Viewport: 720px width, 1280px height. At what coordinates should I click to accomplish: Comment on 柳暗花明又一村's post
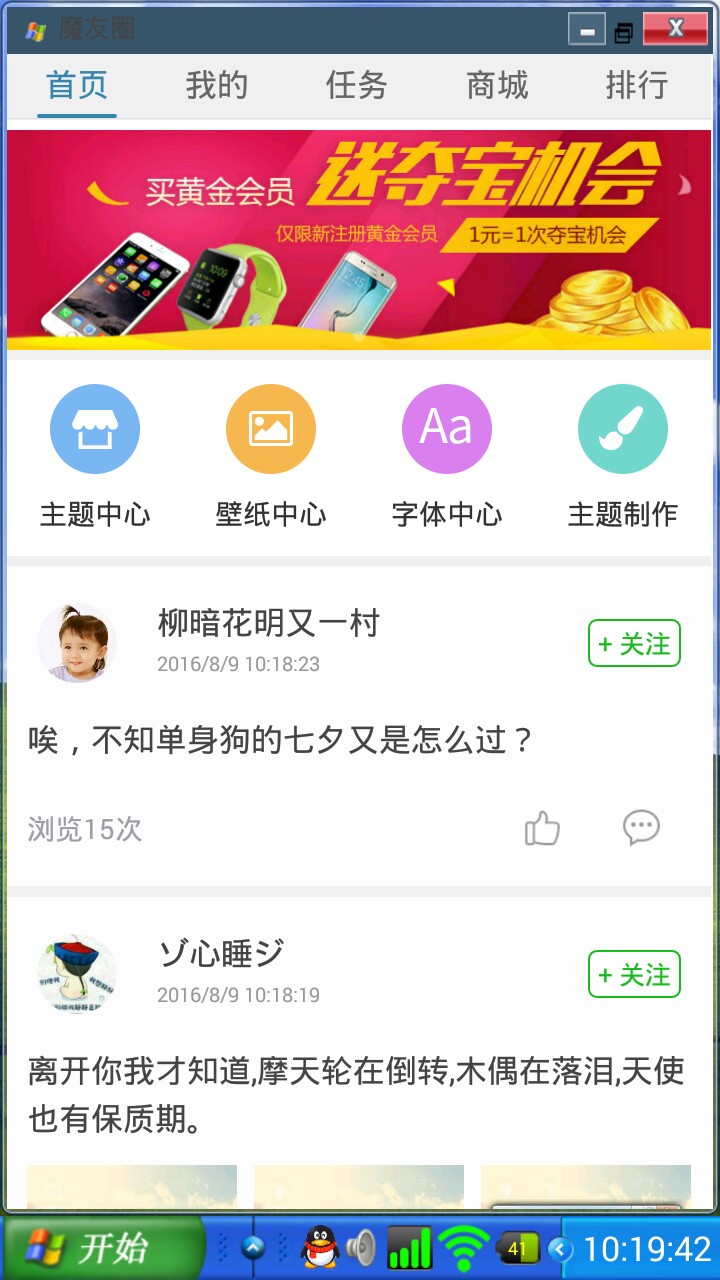tap(641, 828)
